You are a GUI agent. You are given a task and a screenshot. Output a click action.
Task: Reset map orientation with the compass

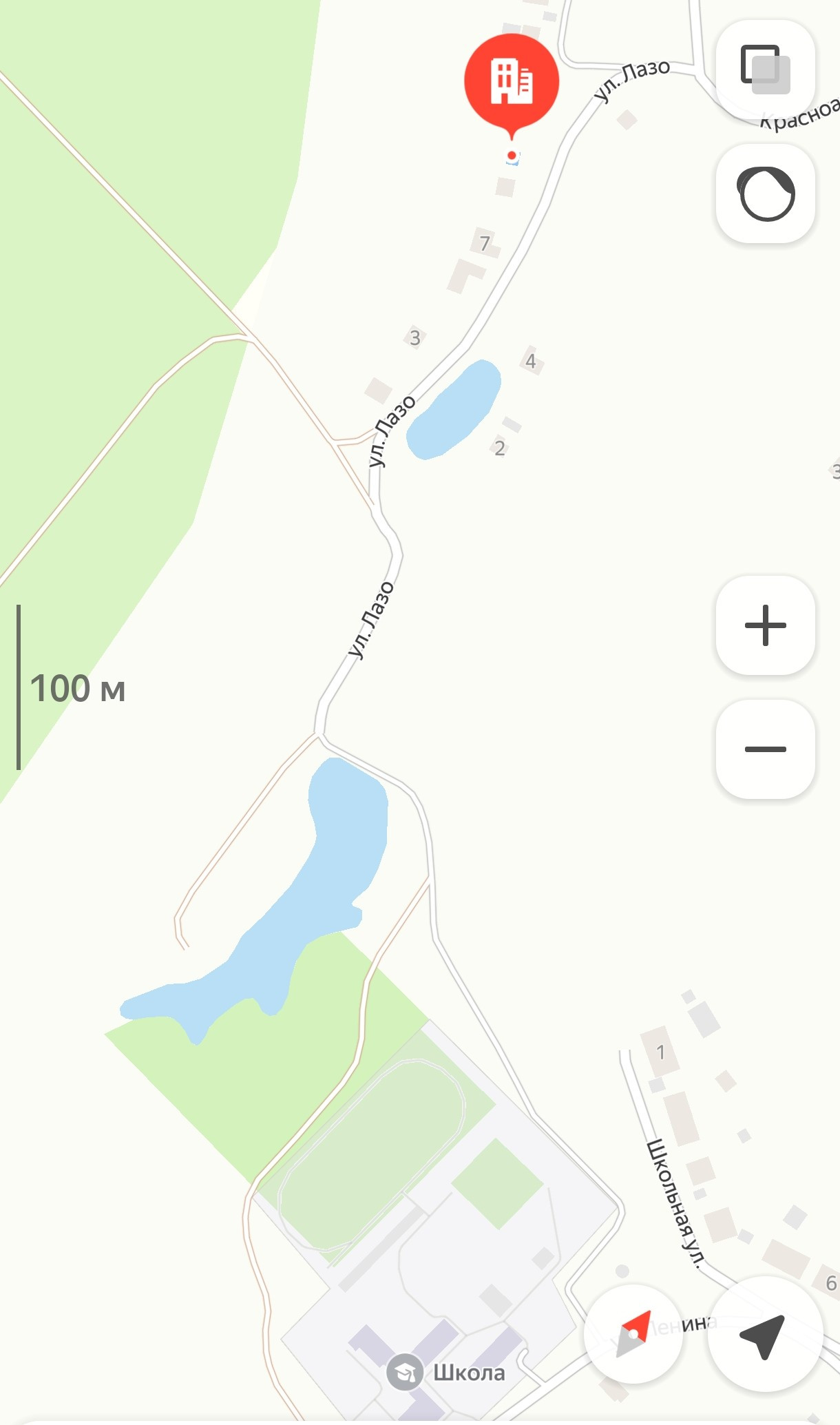633,1334
